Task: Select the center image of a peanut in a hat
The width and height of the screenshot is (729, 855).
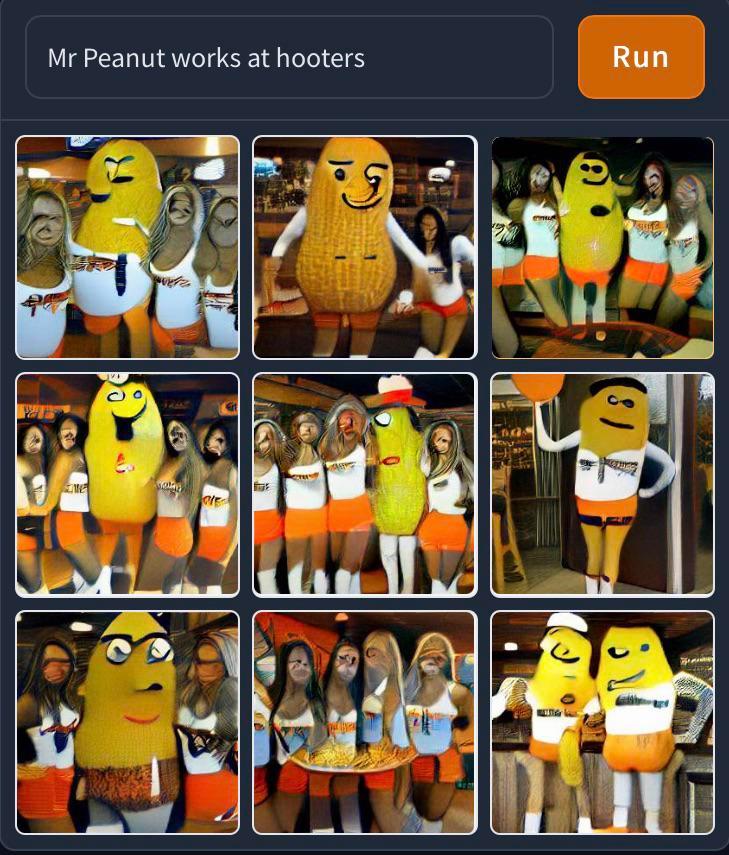Action: pyautogui.click(x=364, y=484)
